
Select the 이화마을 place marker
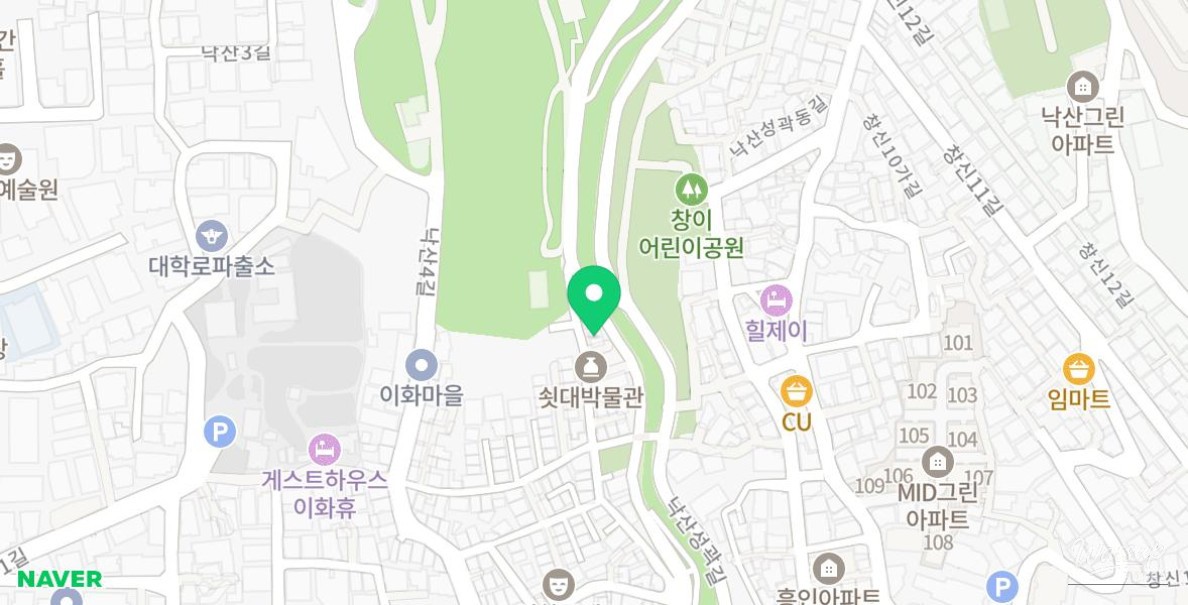tap(422, 366)
